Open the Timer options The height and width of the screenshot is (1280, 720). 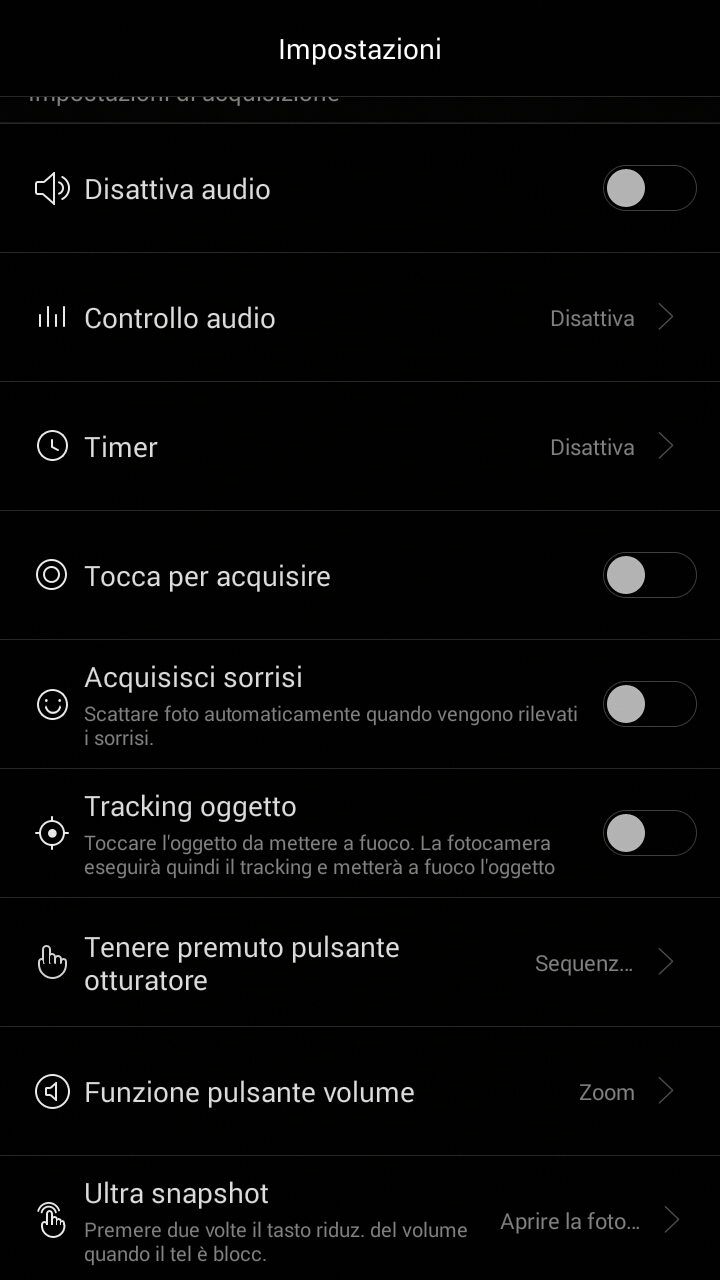pos(360,447)
